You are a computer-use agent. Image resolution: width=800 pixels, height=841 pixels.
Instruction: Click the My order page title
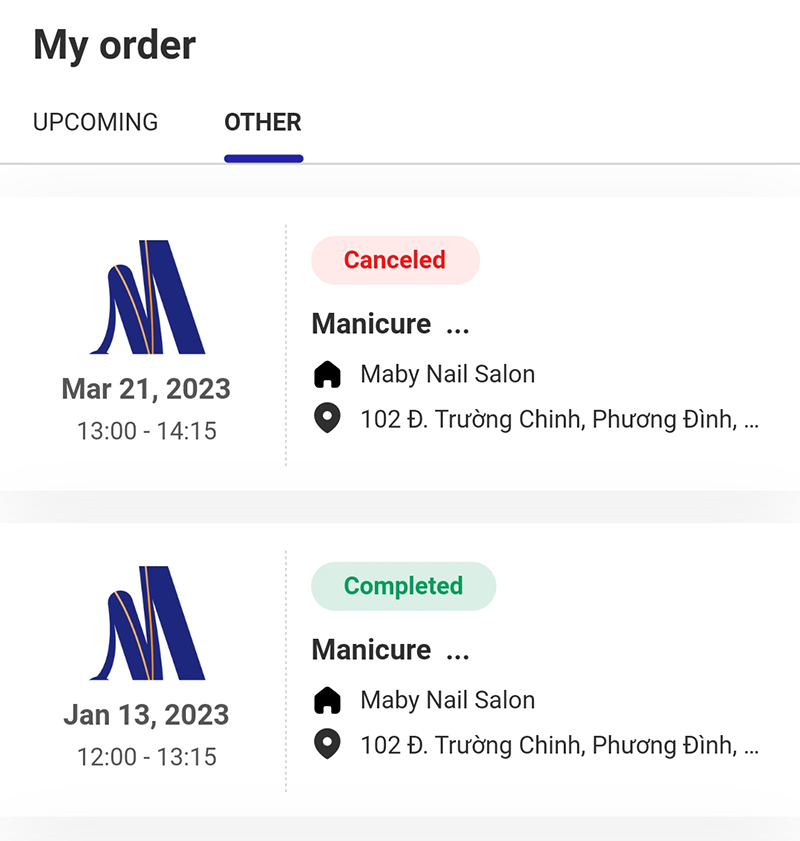tap(114, 44)
